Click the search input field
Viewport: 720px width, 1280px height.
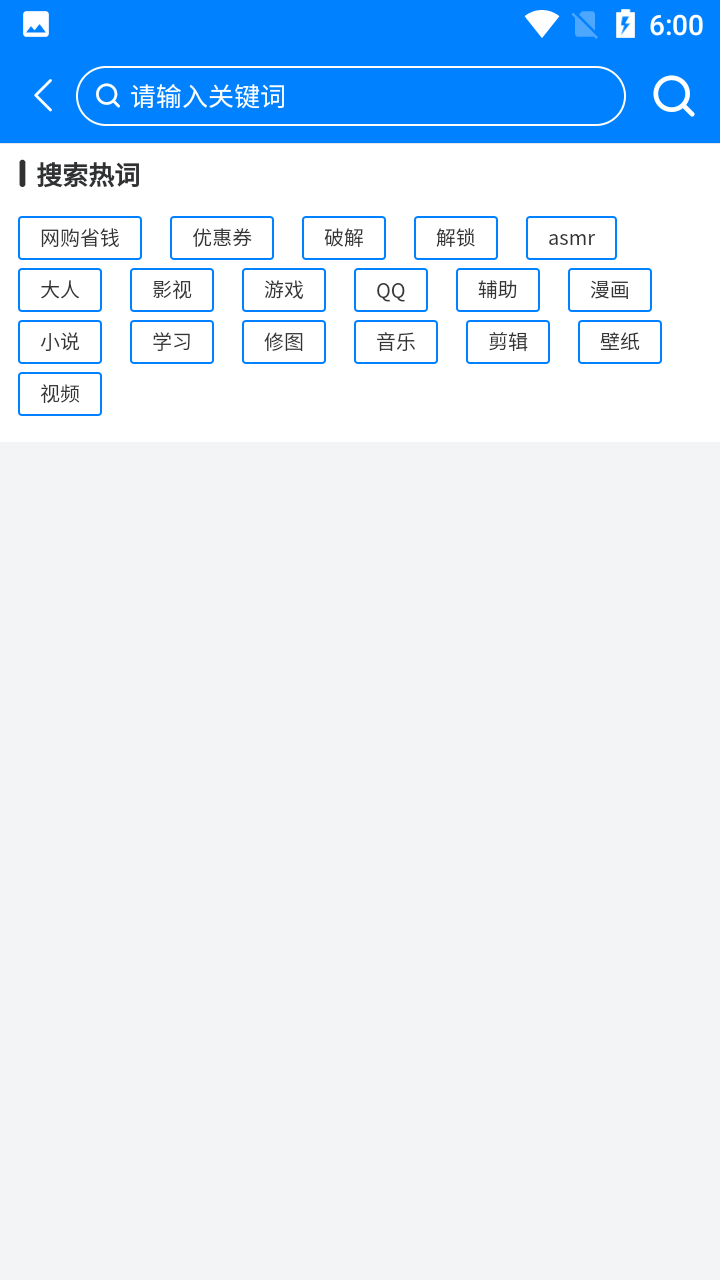coord(350,95)
